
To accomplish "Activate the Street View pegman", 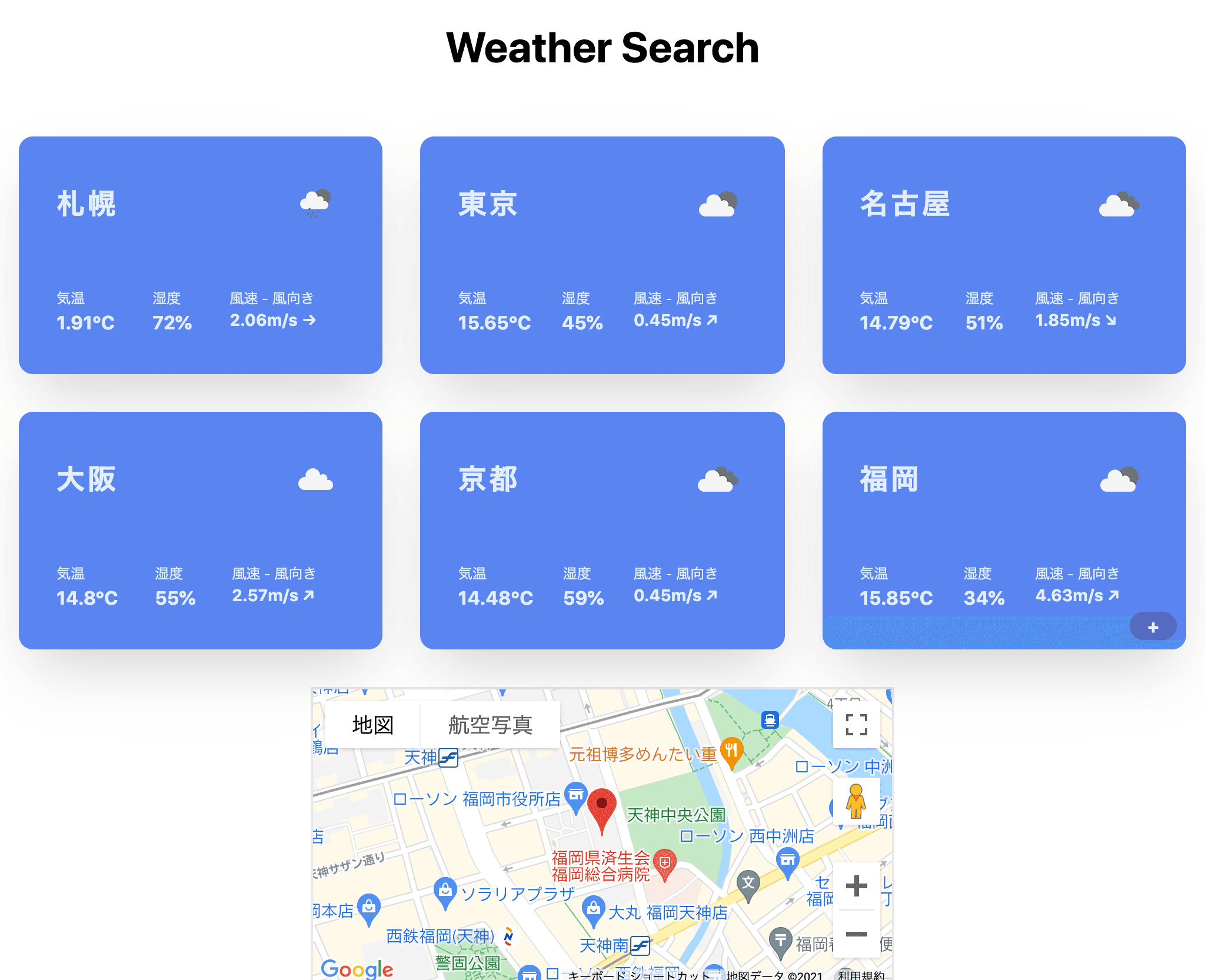I will (x=856, y=801).
